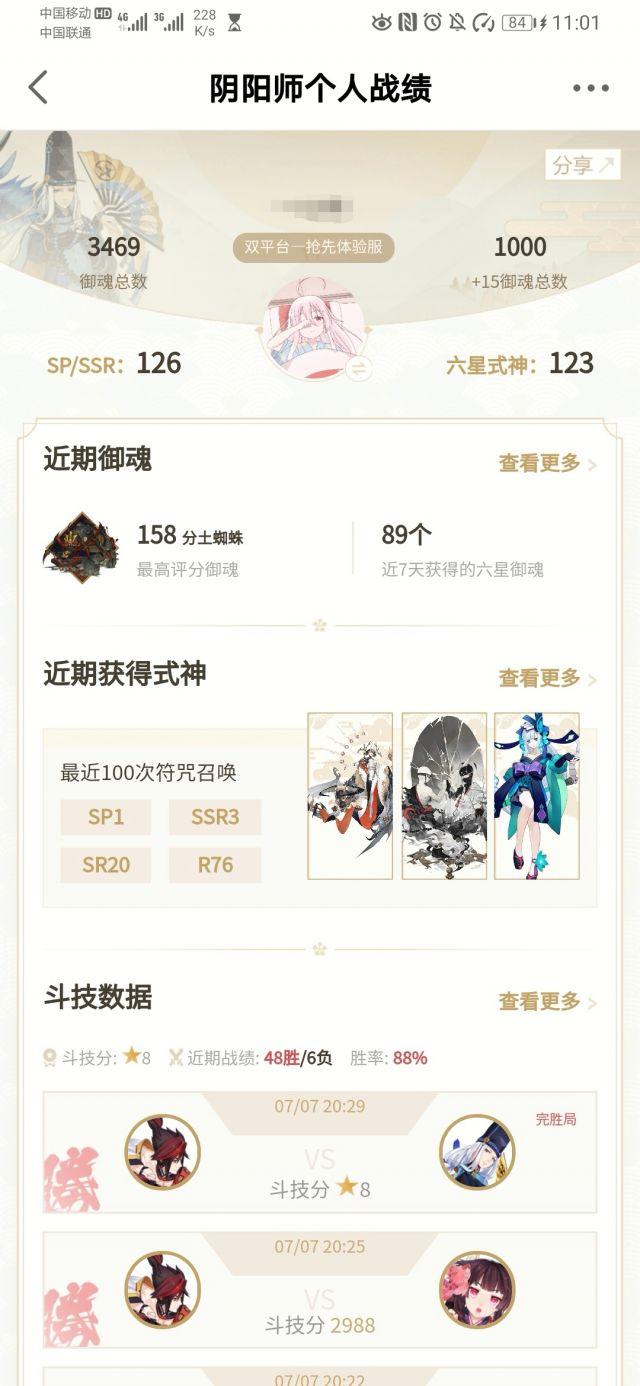The width and height of the screenshot is (640, 1386).
Task: Tap the switch-account icon beside avatar
Action: 357,369
